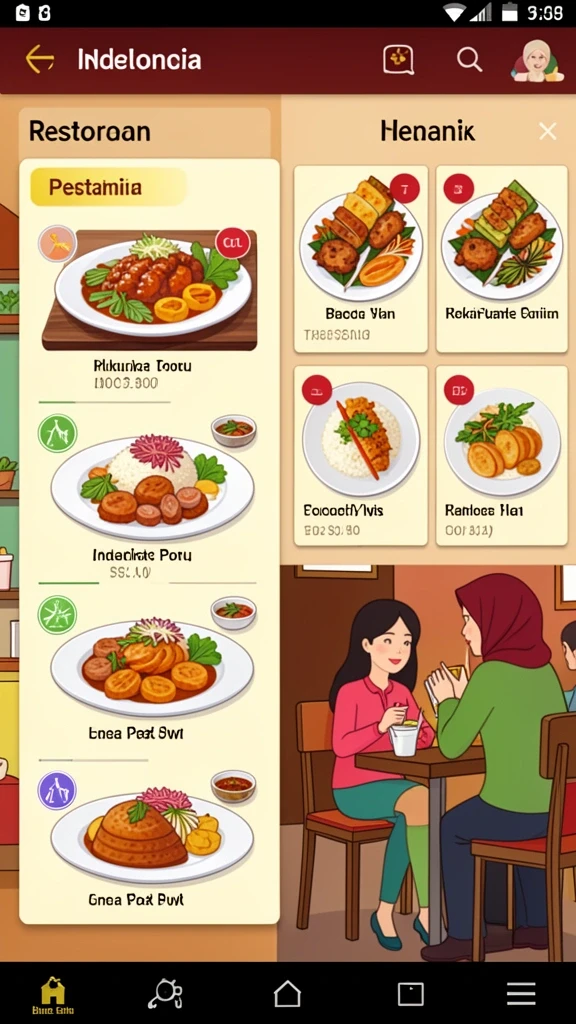Tap the home button in the navigation bar
This screenshot has width=576, height=1024.
[x=287, y=994]
